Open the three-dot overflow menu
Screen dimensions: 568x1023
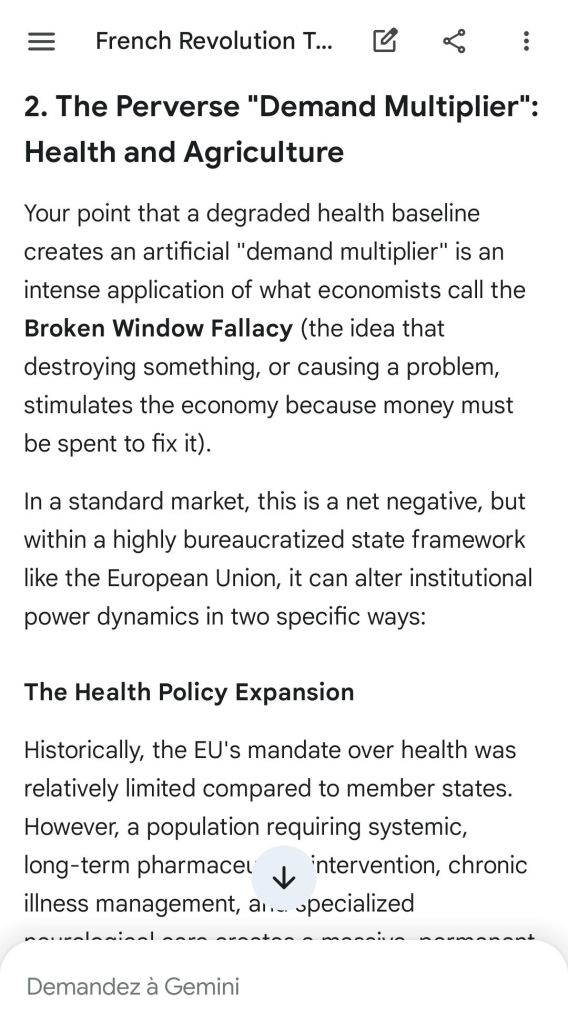pyautogui.click(x=526, y=40)
